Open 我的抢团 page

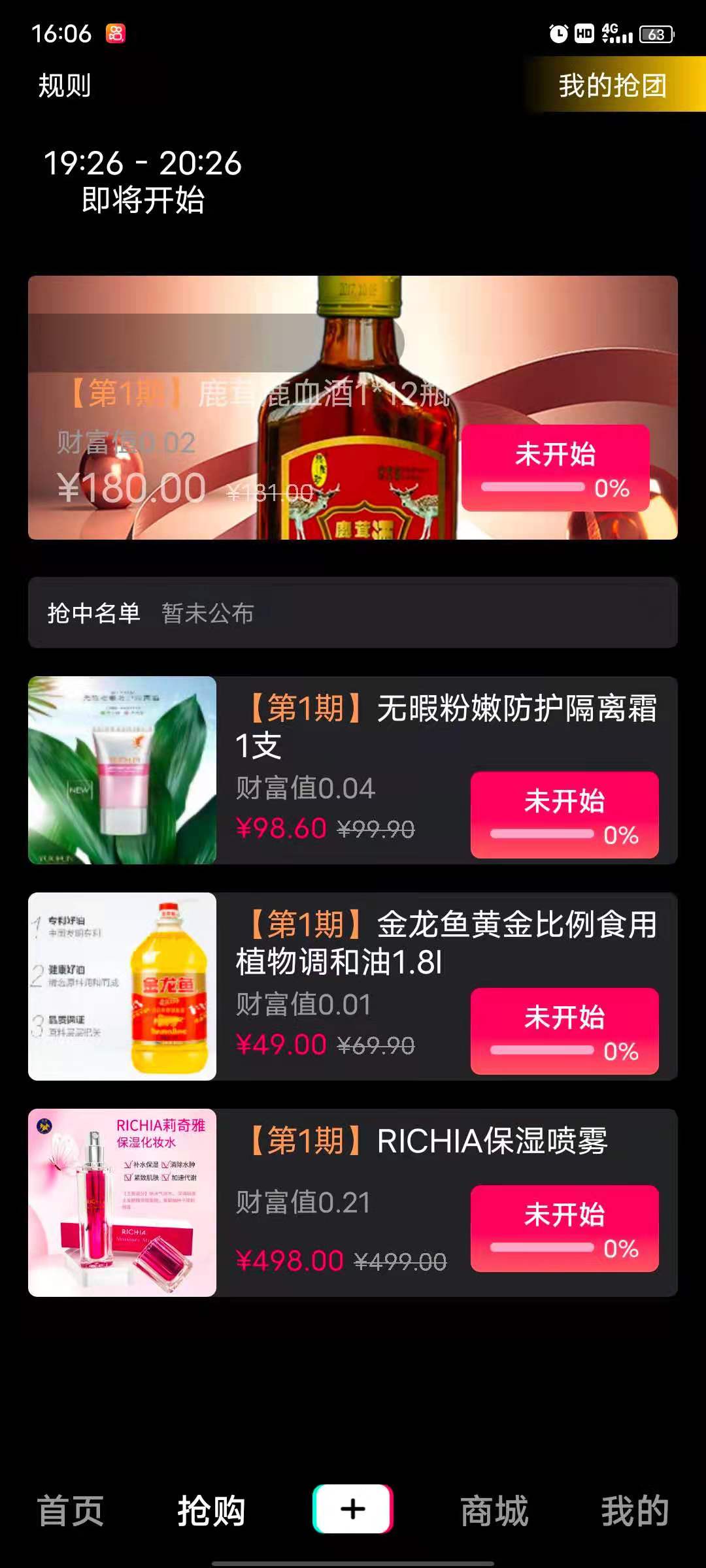point(613,86)
